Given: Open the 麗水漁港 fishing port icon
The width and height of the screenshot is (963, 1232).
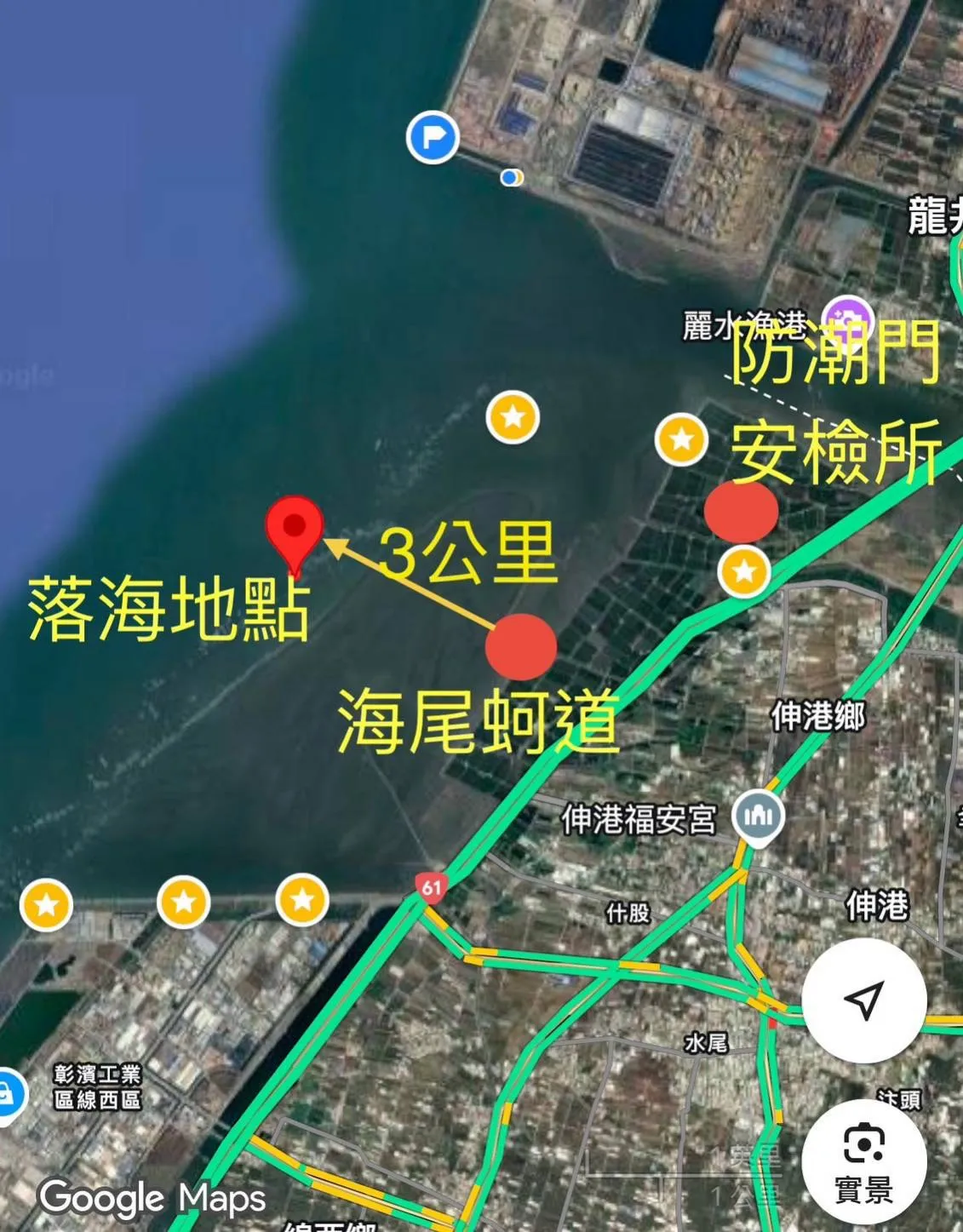Looking at the screenshot, I should [x=846, y=318].
